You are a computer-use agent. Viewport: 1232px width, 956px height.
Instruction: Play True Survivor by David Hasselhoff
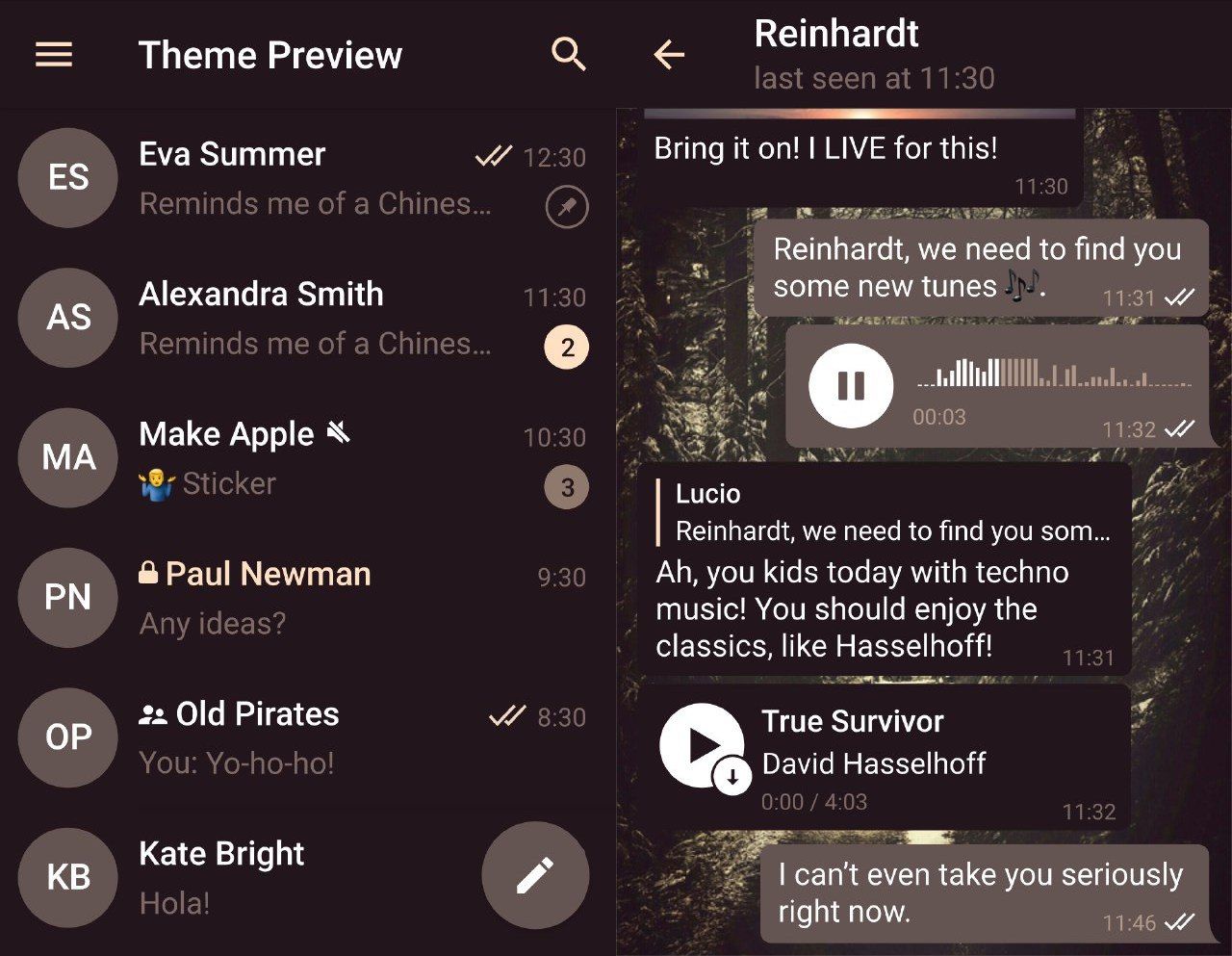click(x=701, y=745)
